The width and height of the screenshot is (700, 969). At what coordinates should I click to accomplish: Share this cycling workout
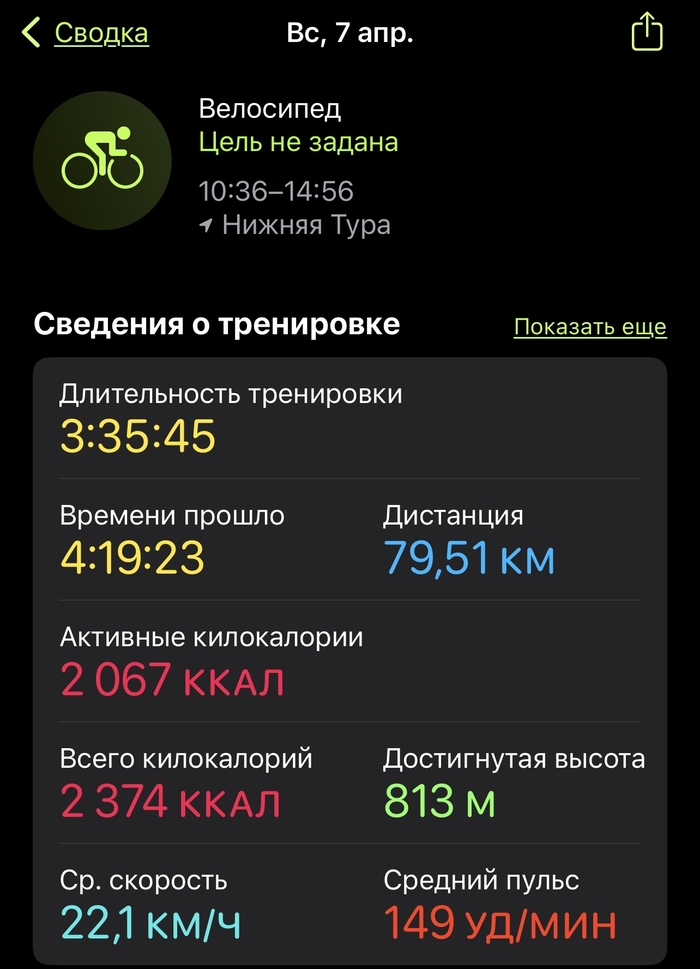click(x=647, y=32)
